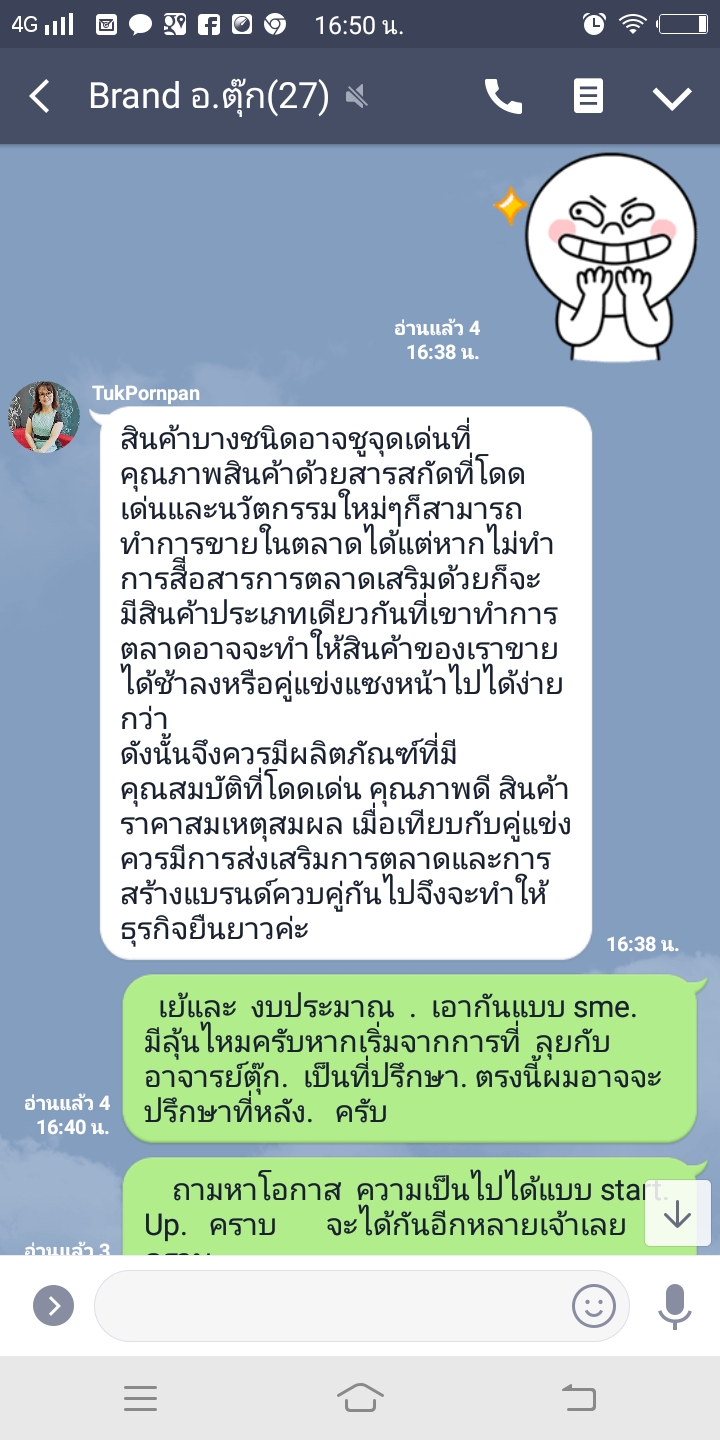720x1440 pixels.
Task: Expand the attachment options arrow
Action: (53, 1305)
